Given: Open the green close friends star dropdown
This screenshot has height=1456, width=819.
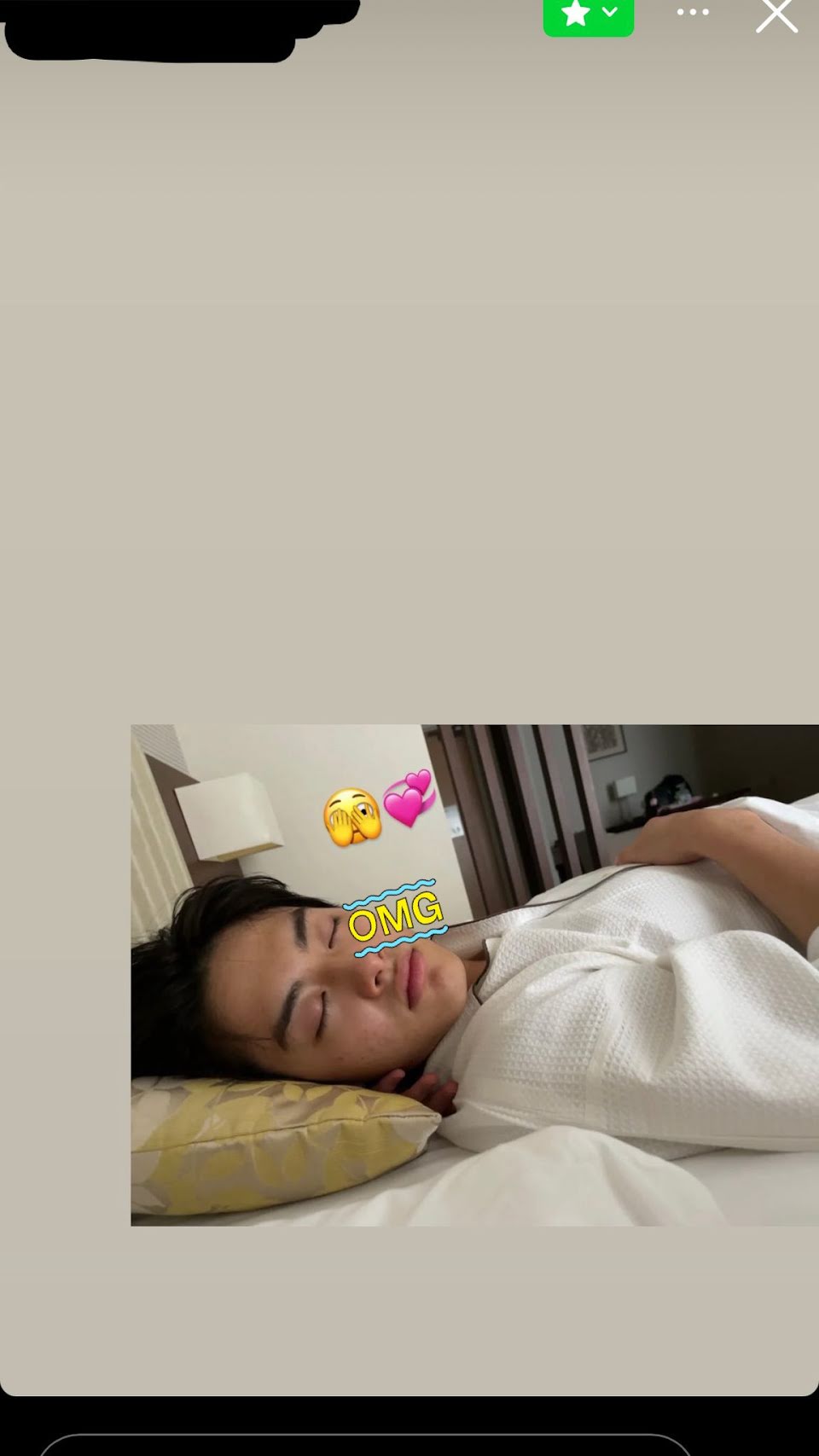Looking at the screenshot, I should [588, 15].
